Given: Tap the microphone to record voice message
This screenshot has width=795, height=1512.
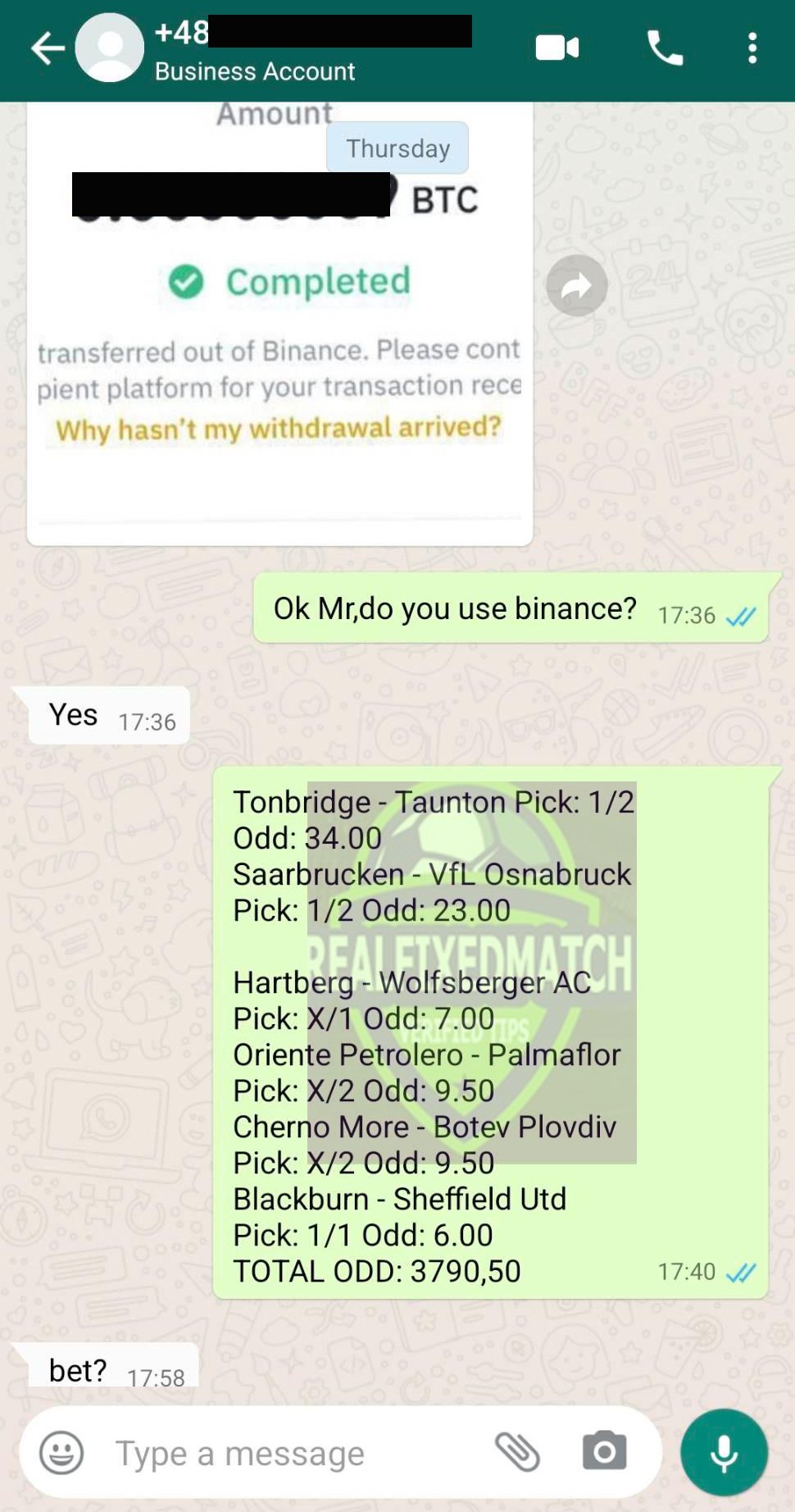Looking at the screenshot, I should (724, 1452).
